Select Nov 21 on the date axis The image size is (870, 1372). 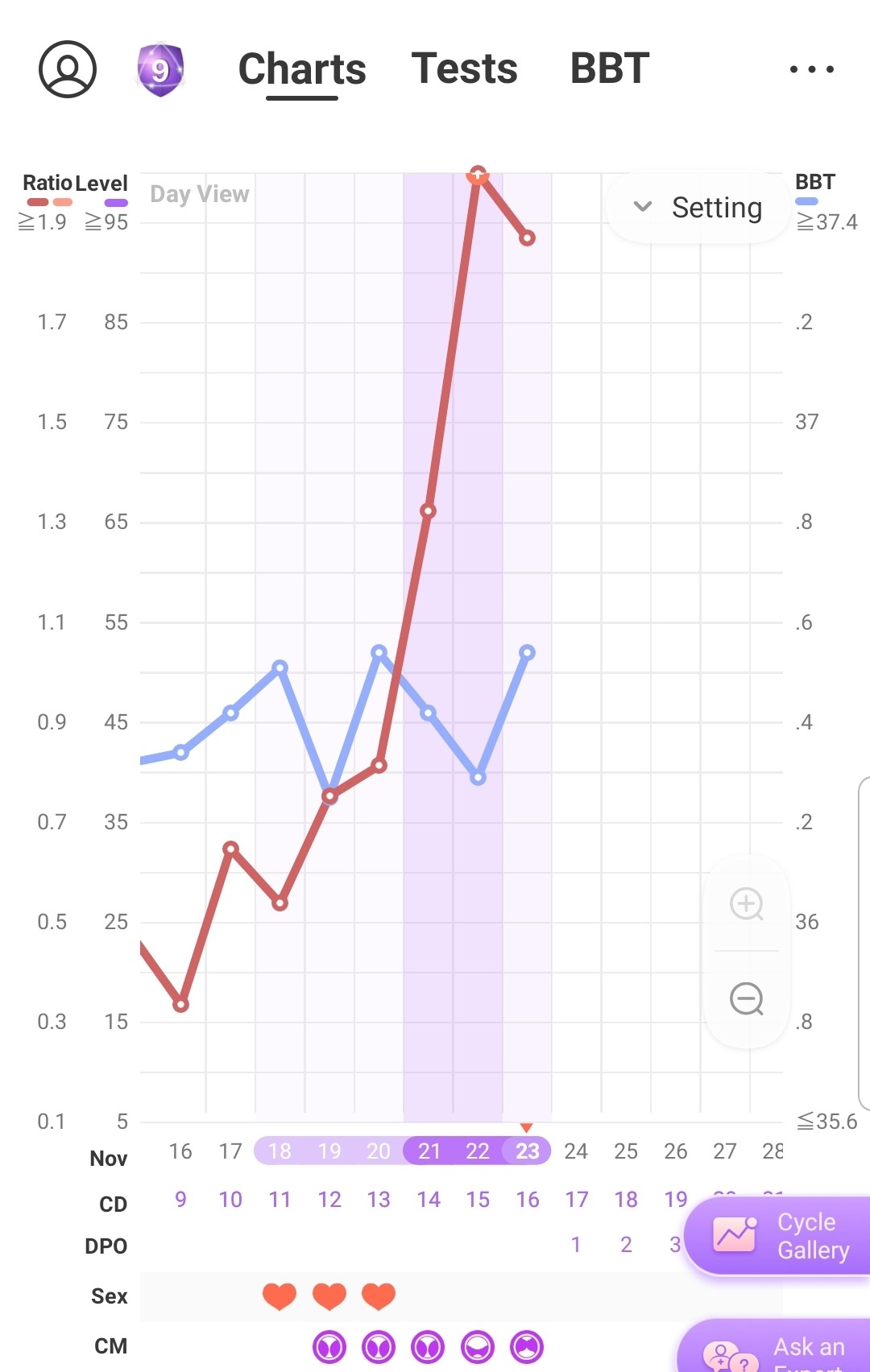coord(429,1151)
